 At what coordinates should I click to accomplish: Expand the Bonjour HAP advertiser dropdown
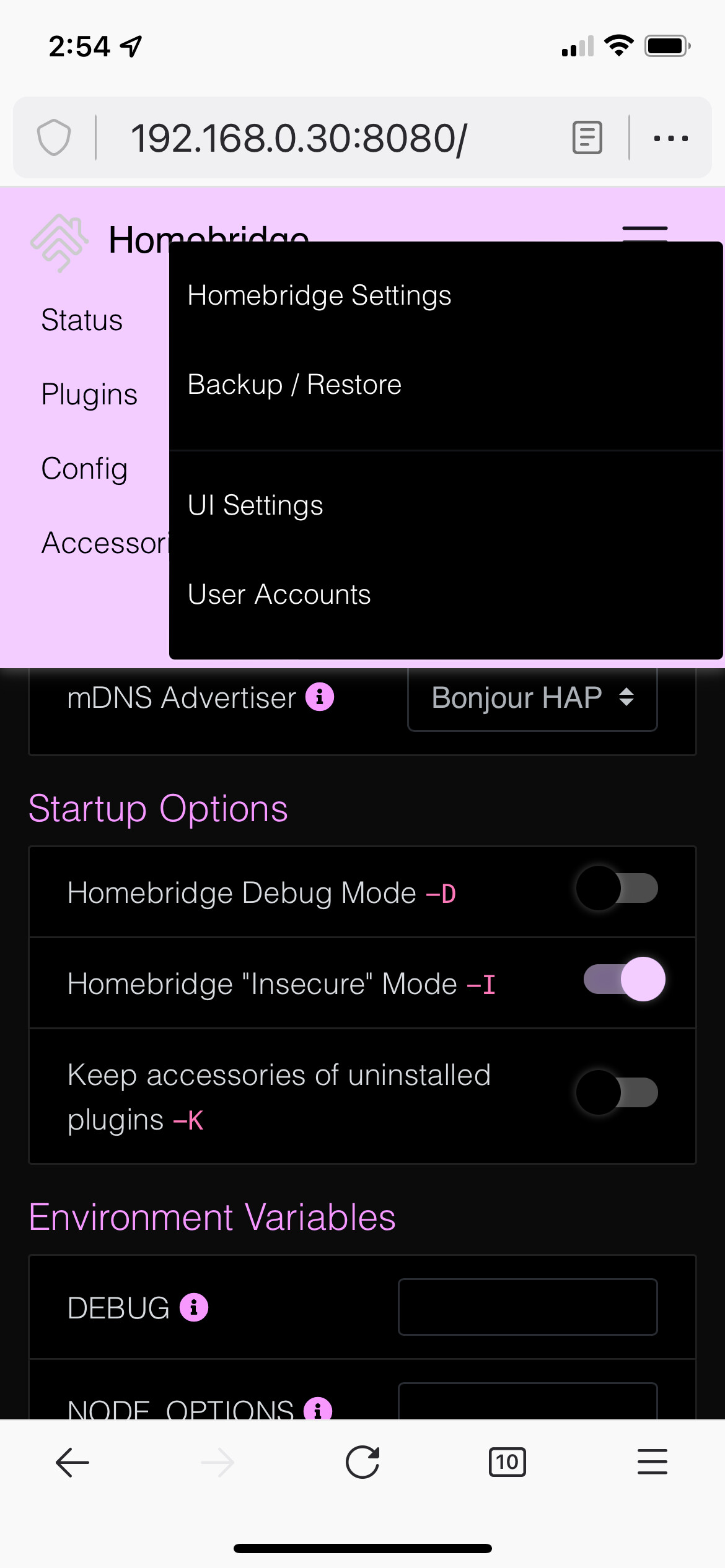[x=532, y=699]
